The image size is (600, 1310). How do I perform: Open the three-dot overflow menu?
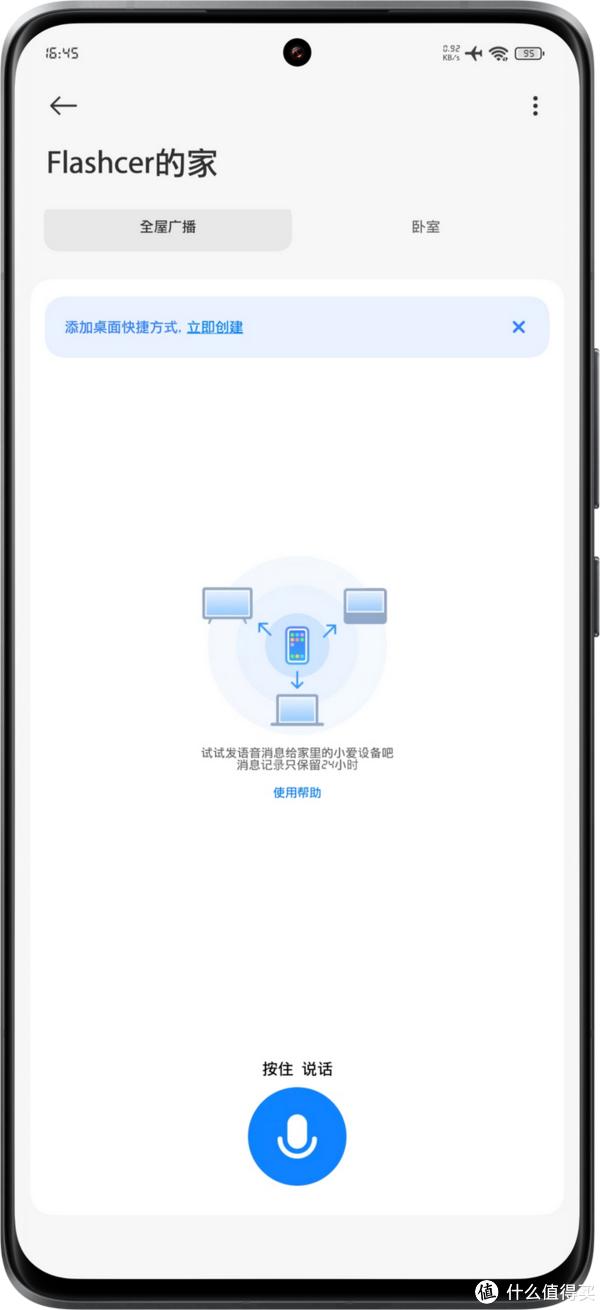click(535, 106)
